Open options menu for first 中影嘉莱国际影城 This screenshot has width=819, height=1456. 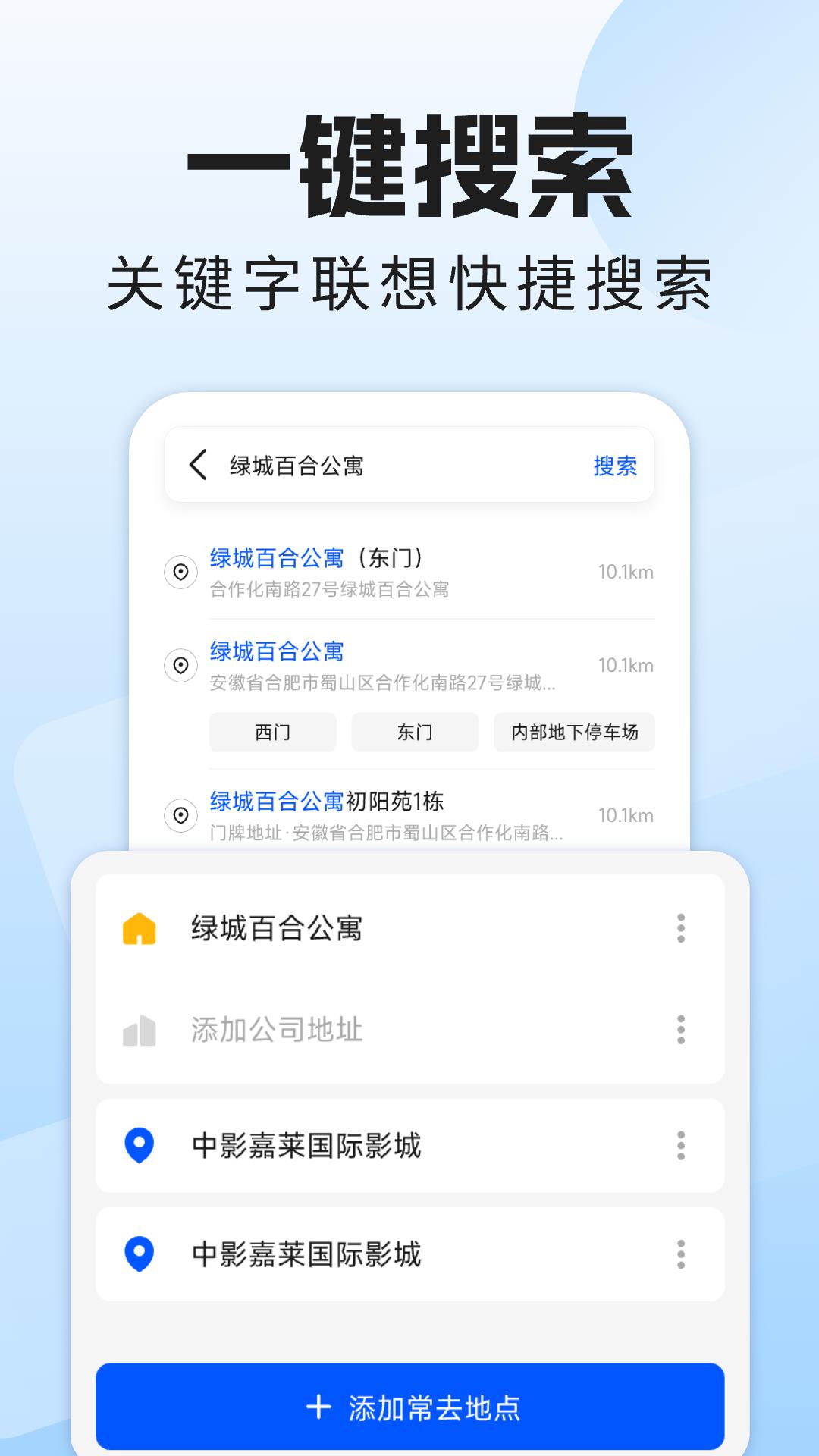click(x=681, y=1145)
